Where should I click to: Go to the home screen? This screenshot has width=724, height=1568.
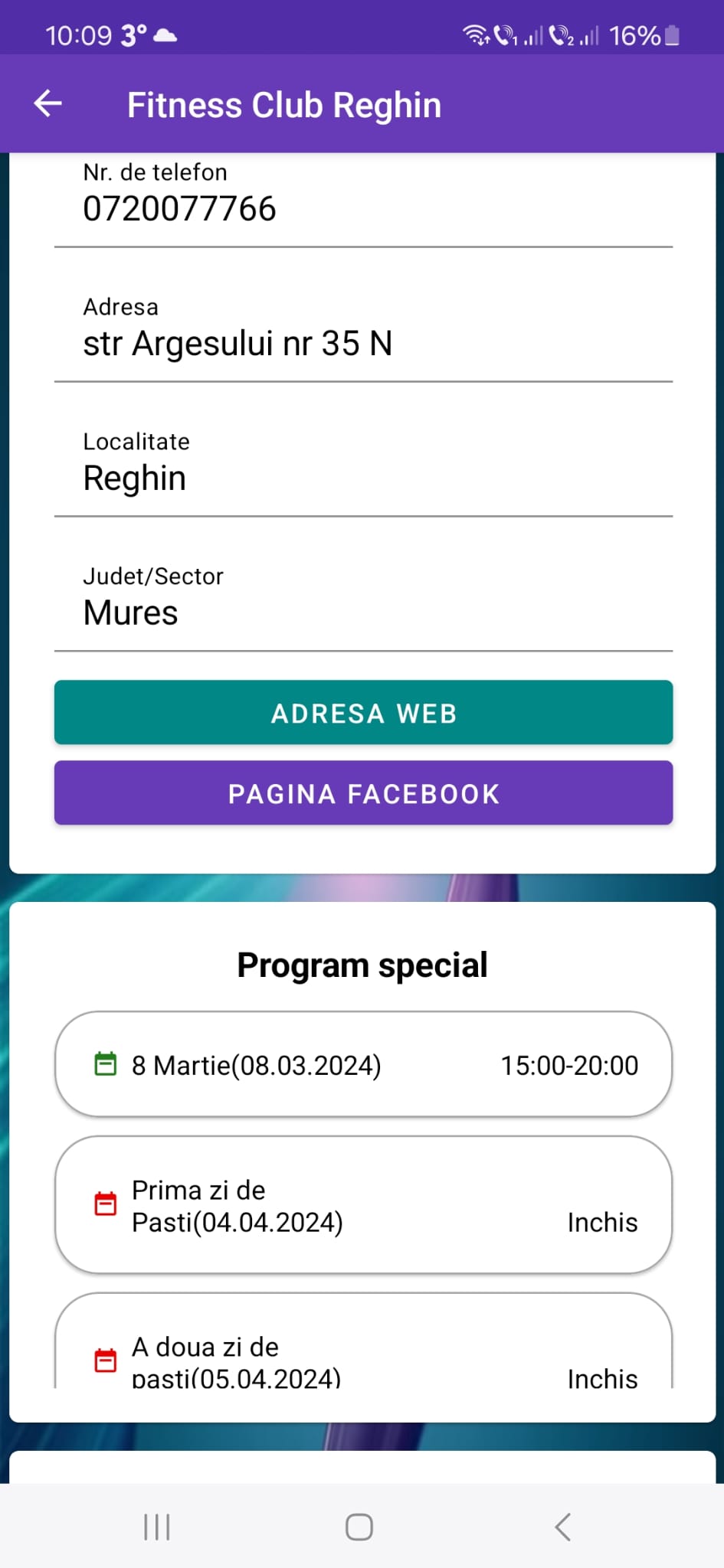359,1527
